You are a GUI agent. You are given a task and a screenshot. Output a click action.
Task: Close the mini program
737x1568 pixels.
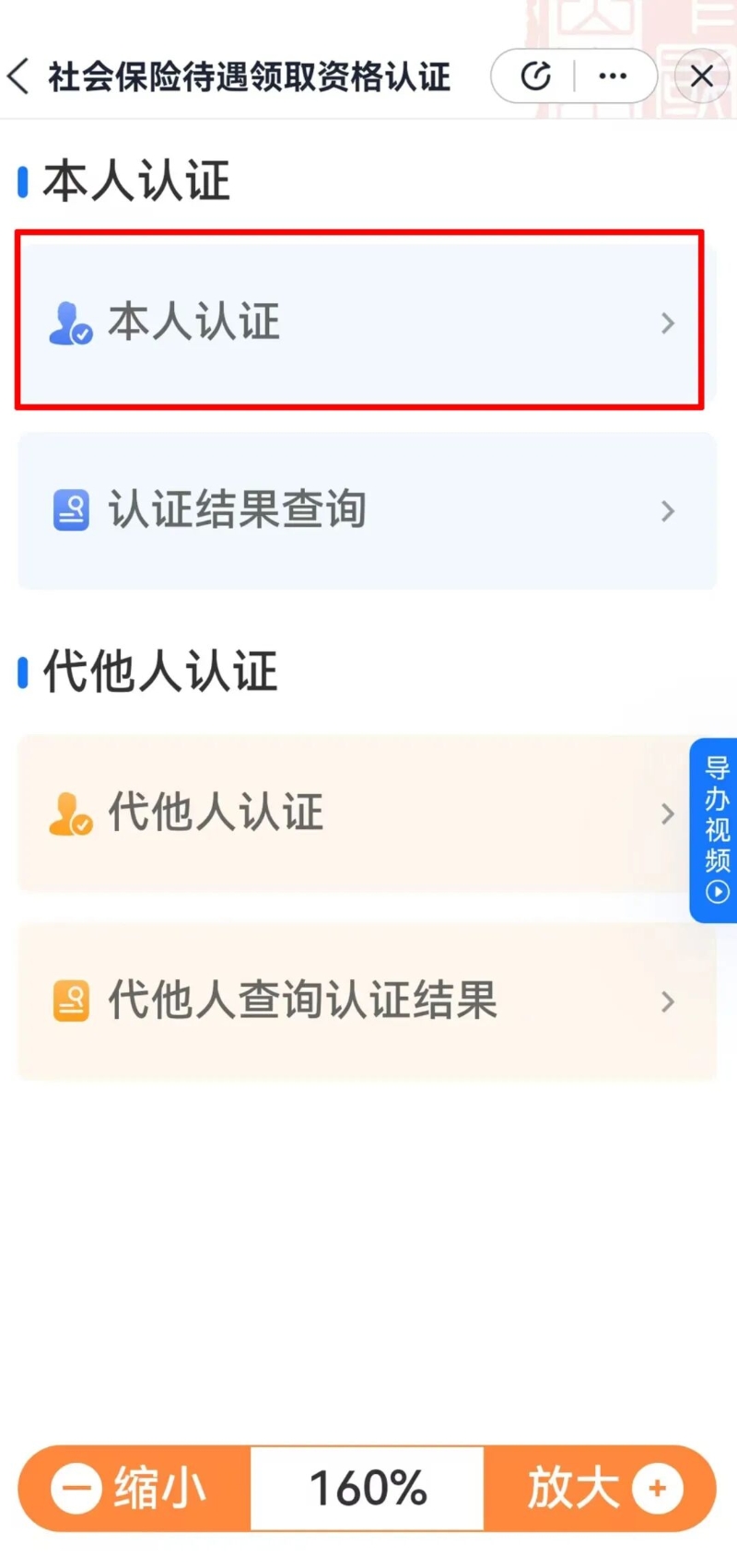(702, 76)
